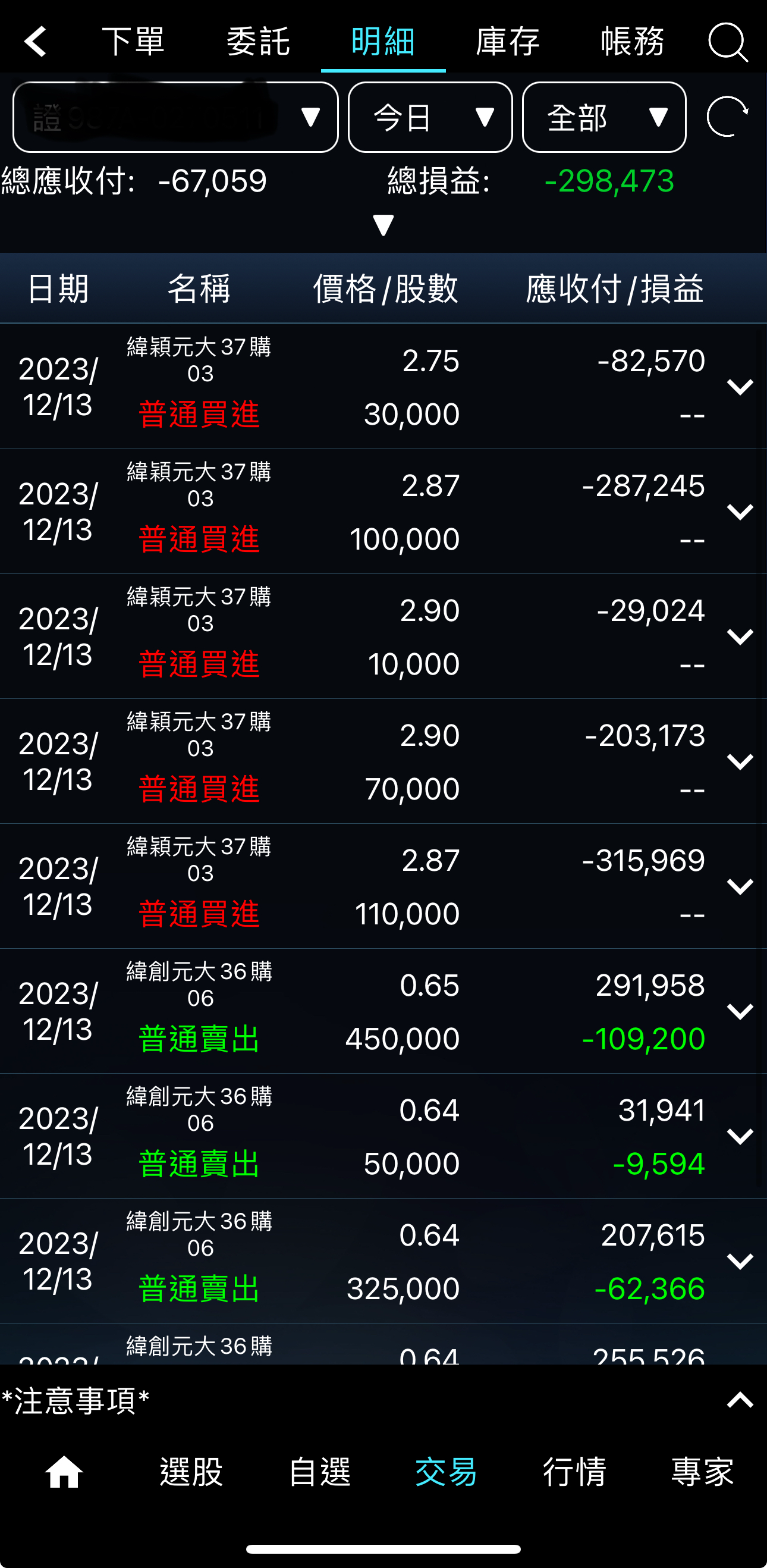This screenshot has height=1568, width=767.
Task: Open the 庫存 tab
Action: (508, 42)
